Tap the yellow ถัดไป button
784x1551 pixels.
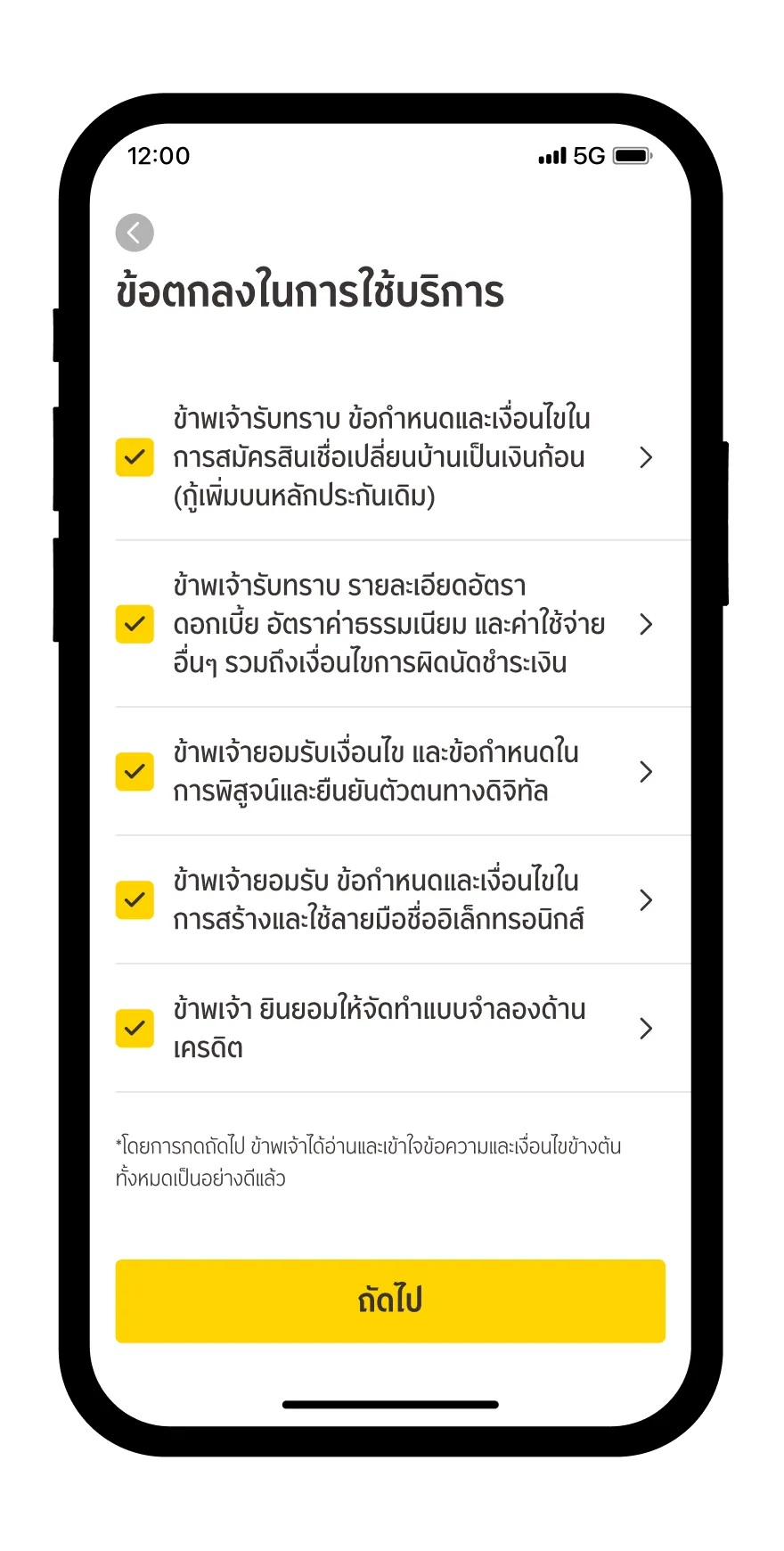pyautogui.click(x=390, y=1301)
